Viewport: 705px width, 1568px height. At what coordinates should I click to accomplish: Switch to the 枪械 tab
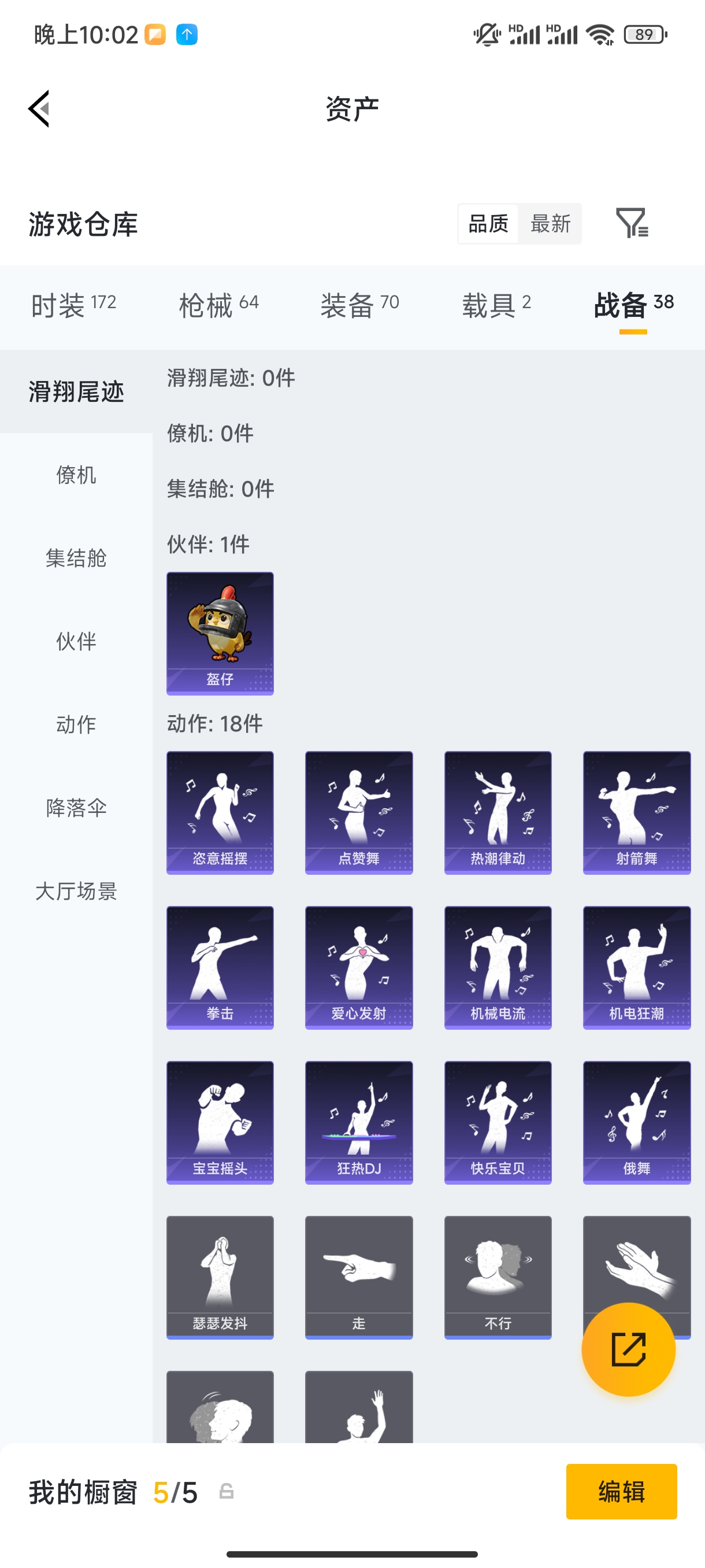coord(217,303)
